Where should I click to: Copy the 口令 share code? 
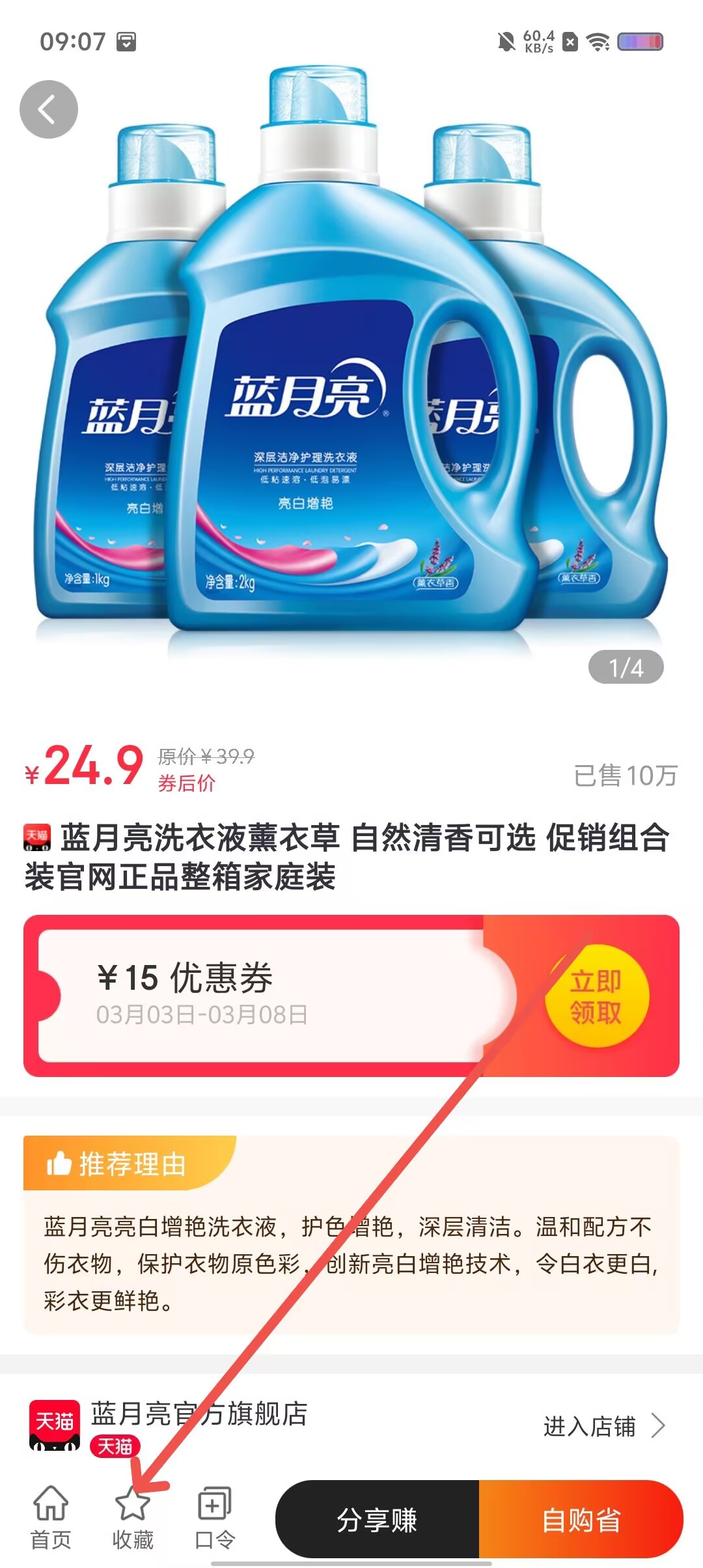(215, 1517)
